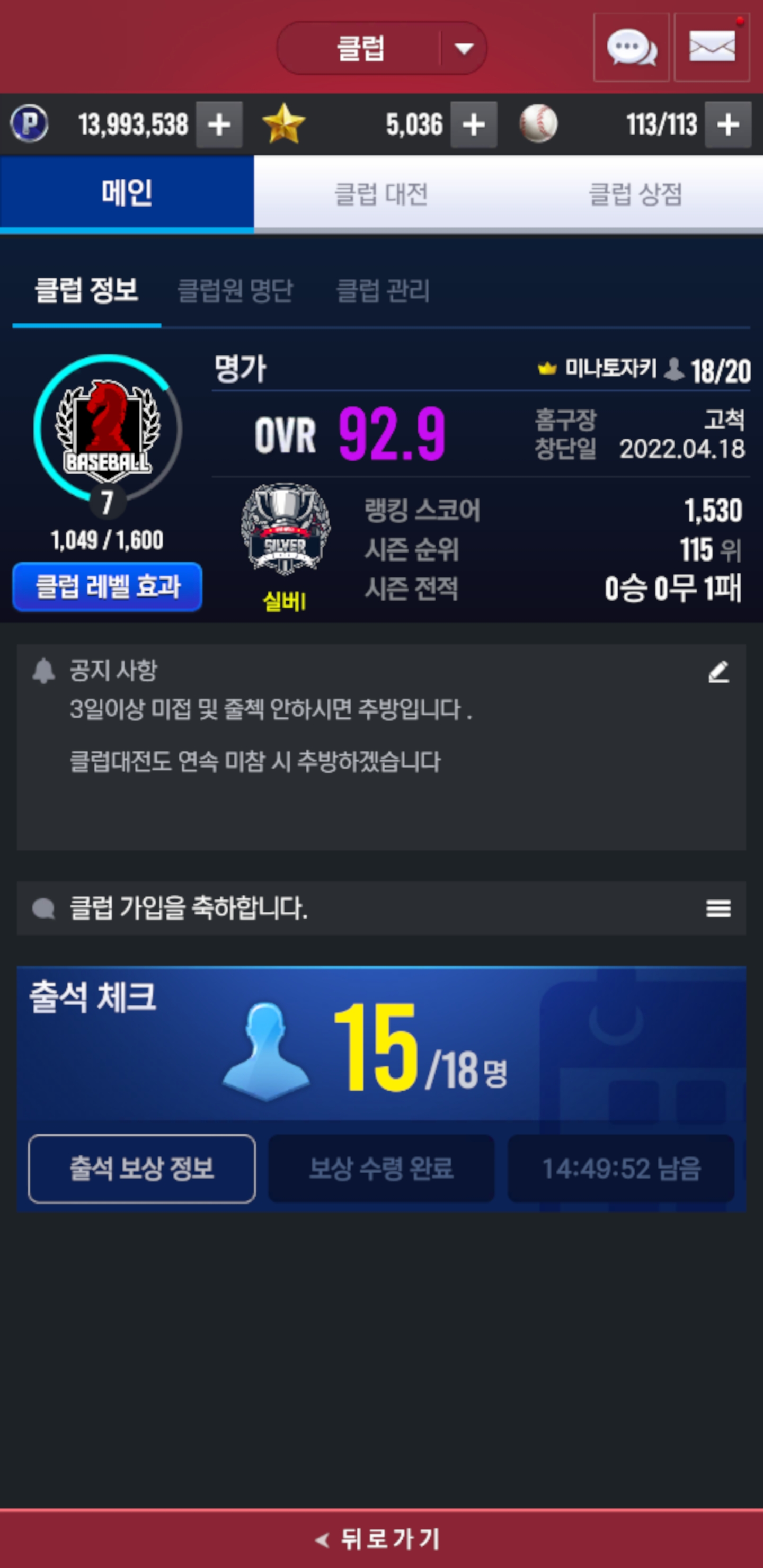Refill baseballs with the plus button
Viewport: 763px width, 1568px height.
tap(727, 126)
